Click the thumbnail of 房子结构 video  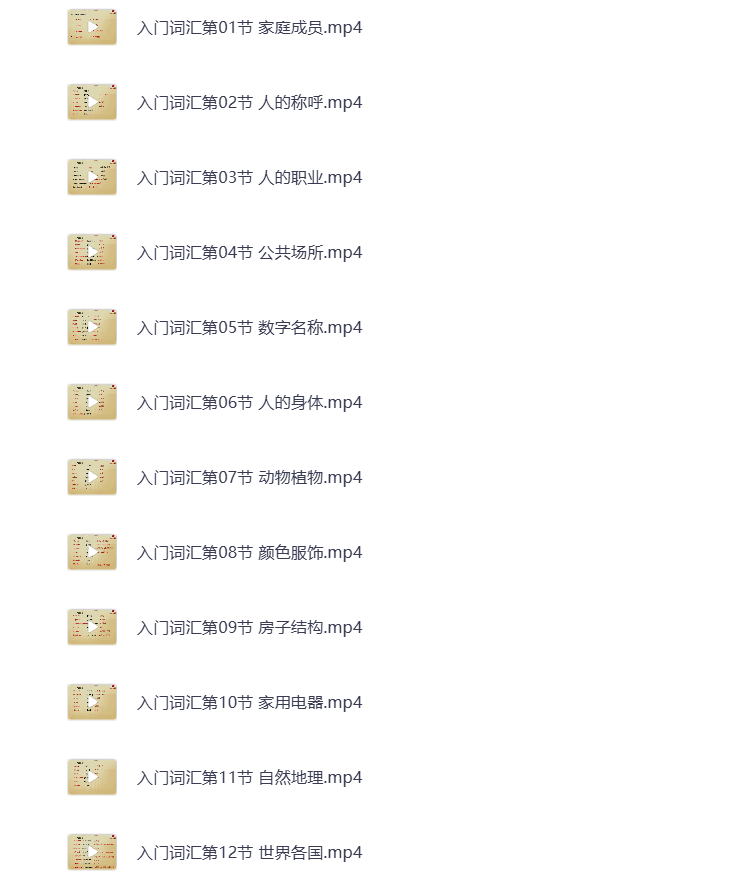click(91, 626)
